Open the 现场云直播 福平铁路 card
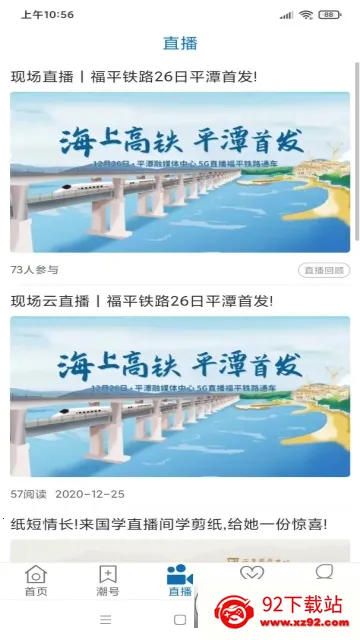Screen dimensions: 360x640 [x=180, y=396]
